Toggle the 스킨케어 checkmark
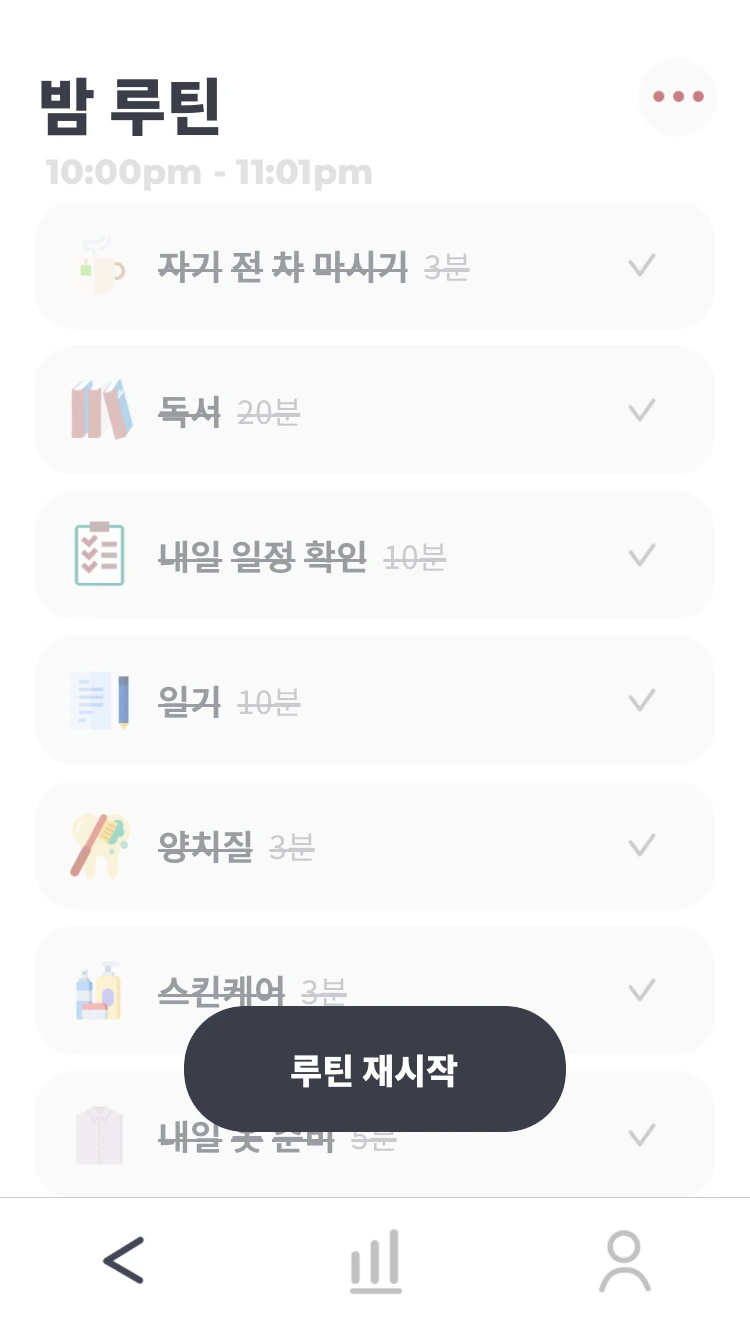This screenshot has height=1334, width=750. [641, 990]
